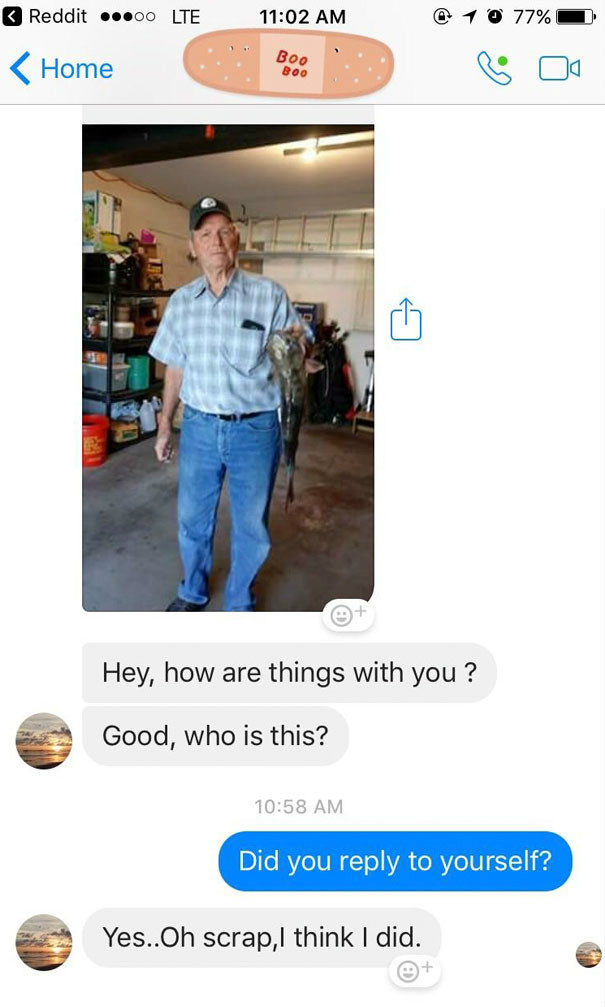The width and height of the screenshot is (605, 1007).
Task: React to the "Yes..Oh scrap" message
Action: [415, 970]
